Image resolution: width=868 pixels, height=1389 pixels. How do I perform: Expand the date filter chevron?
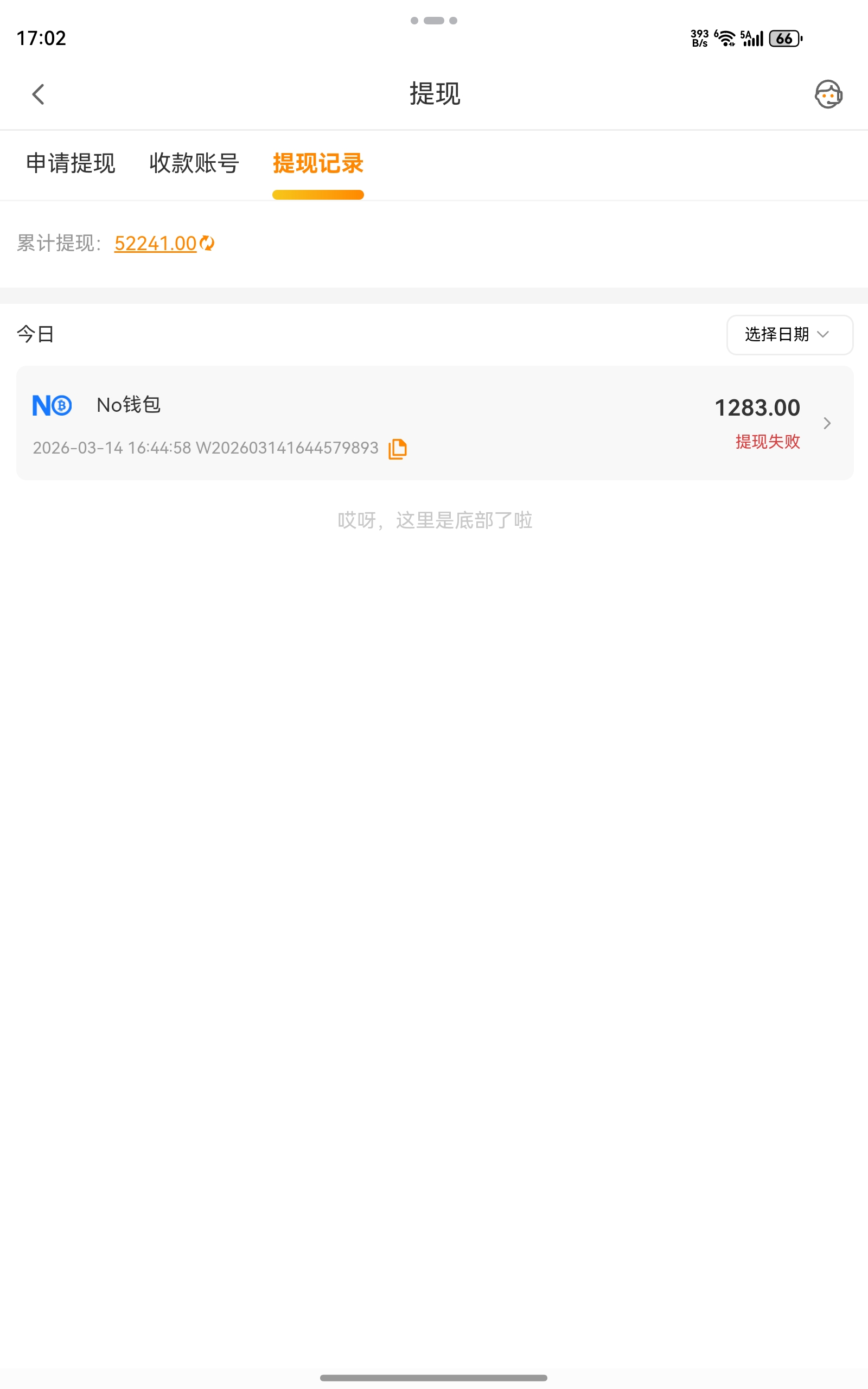(x=824, y=335)
